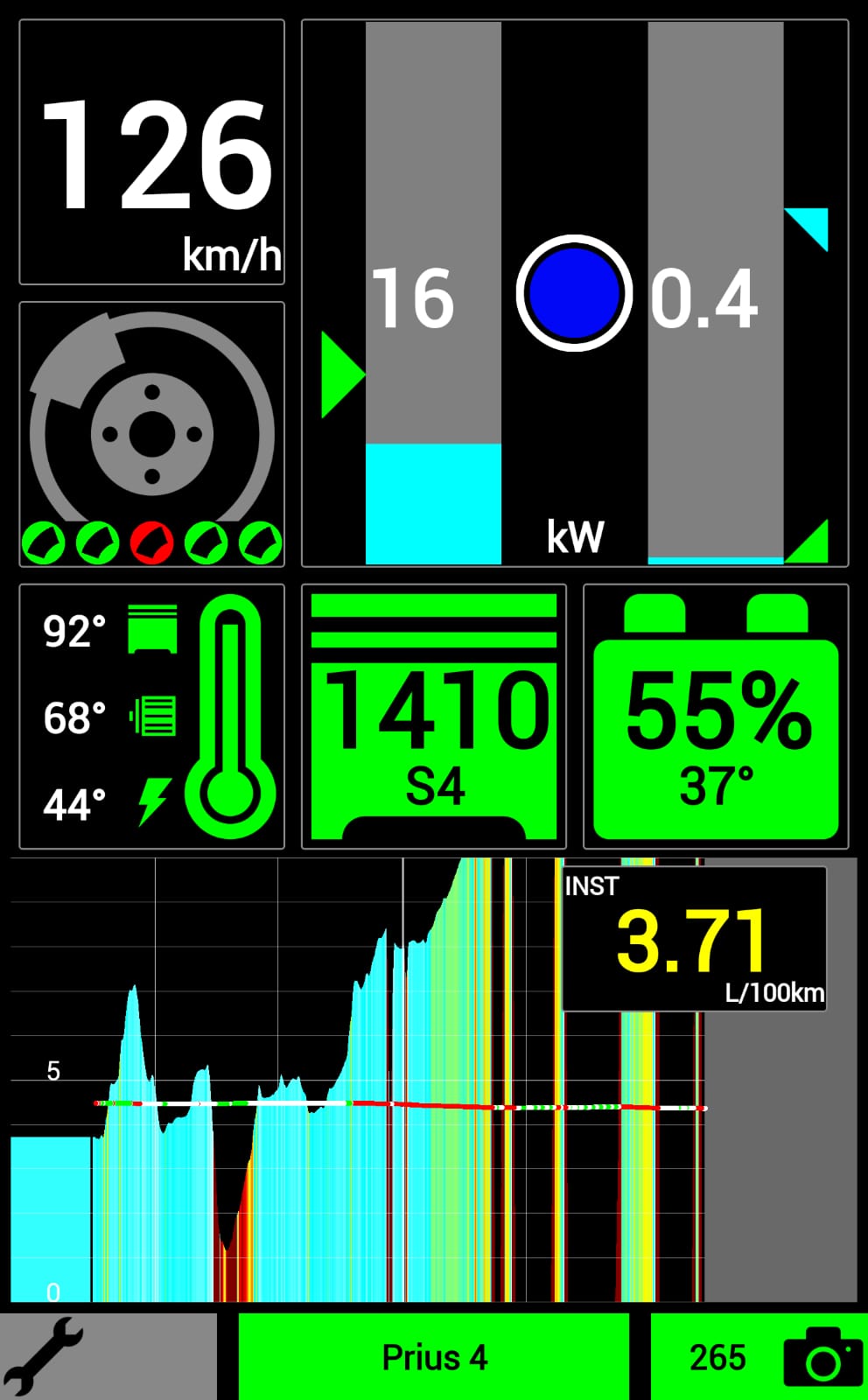This screenshot has width=868, height=1400.
Task: Open the brake disc panel
Action: coord(152,434)
